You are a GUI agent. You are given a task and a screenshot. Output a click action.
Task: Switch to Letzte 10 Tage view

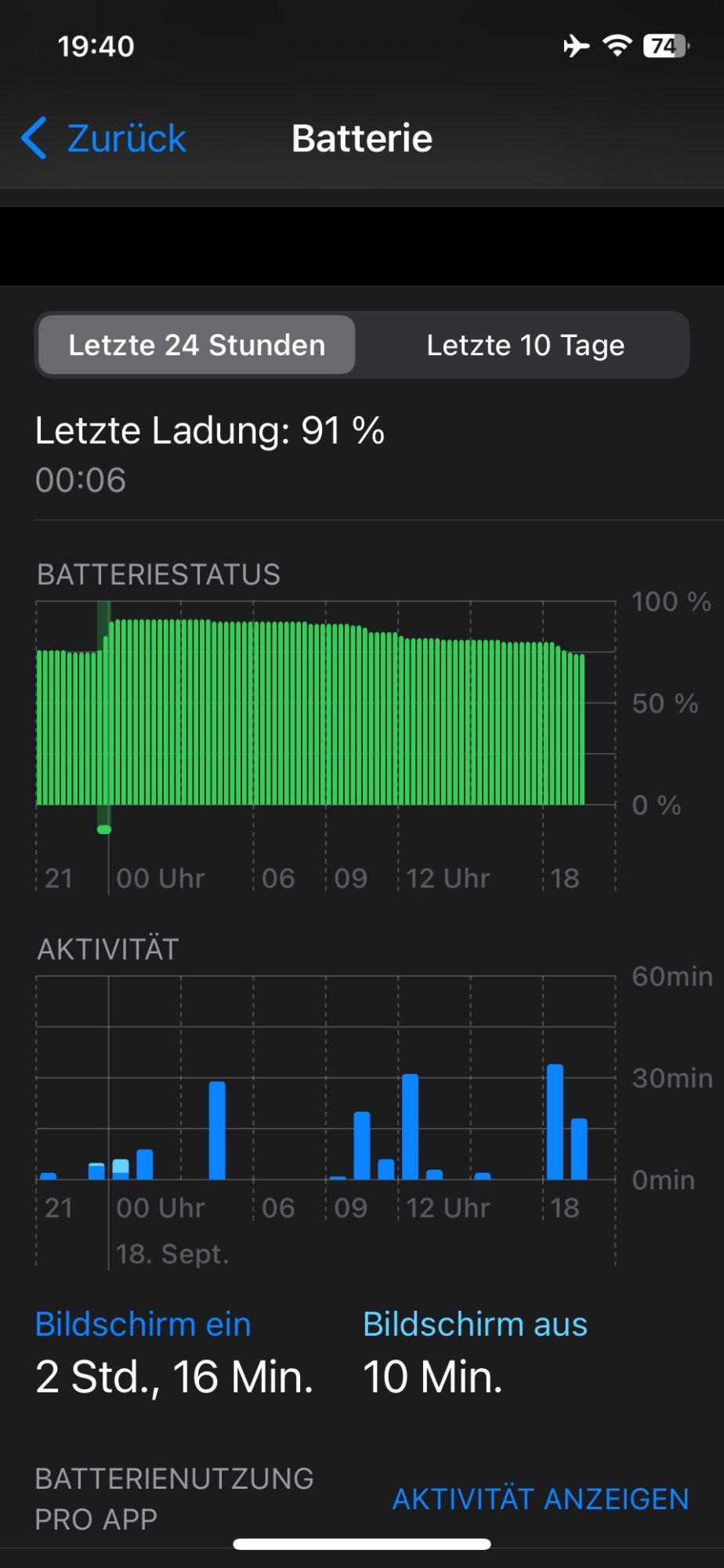coord(525,346)
